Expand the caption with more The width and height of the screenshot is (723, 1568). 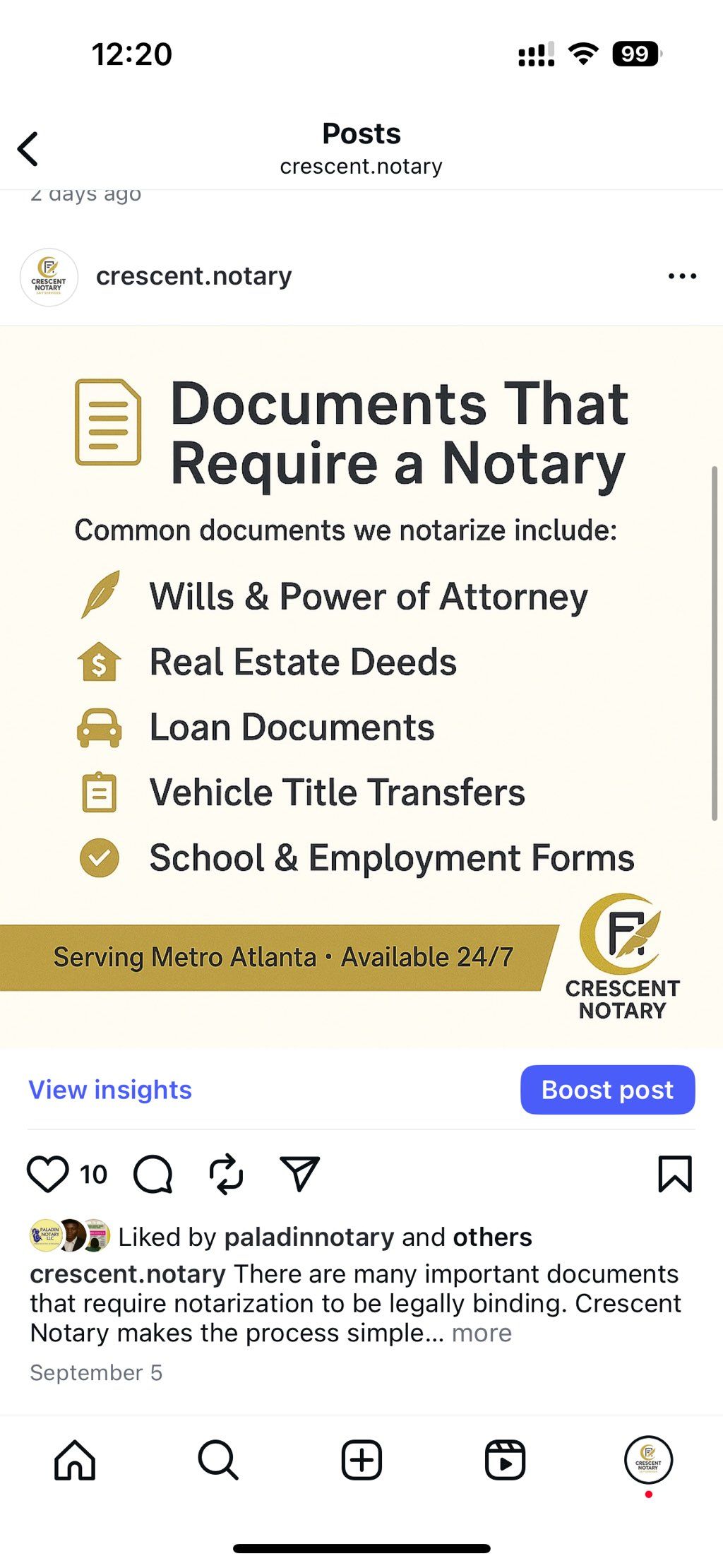click(482, 1333)
